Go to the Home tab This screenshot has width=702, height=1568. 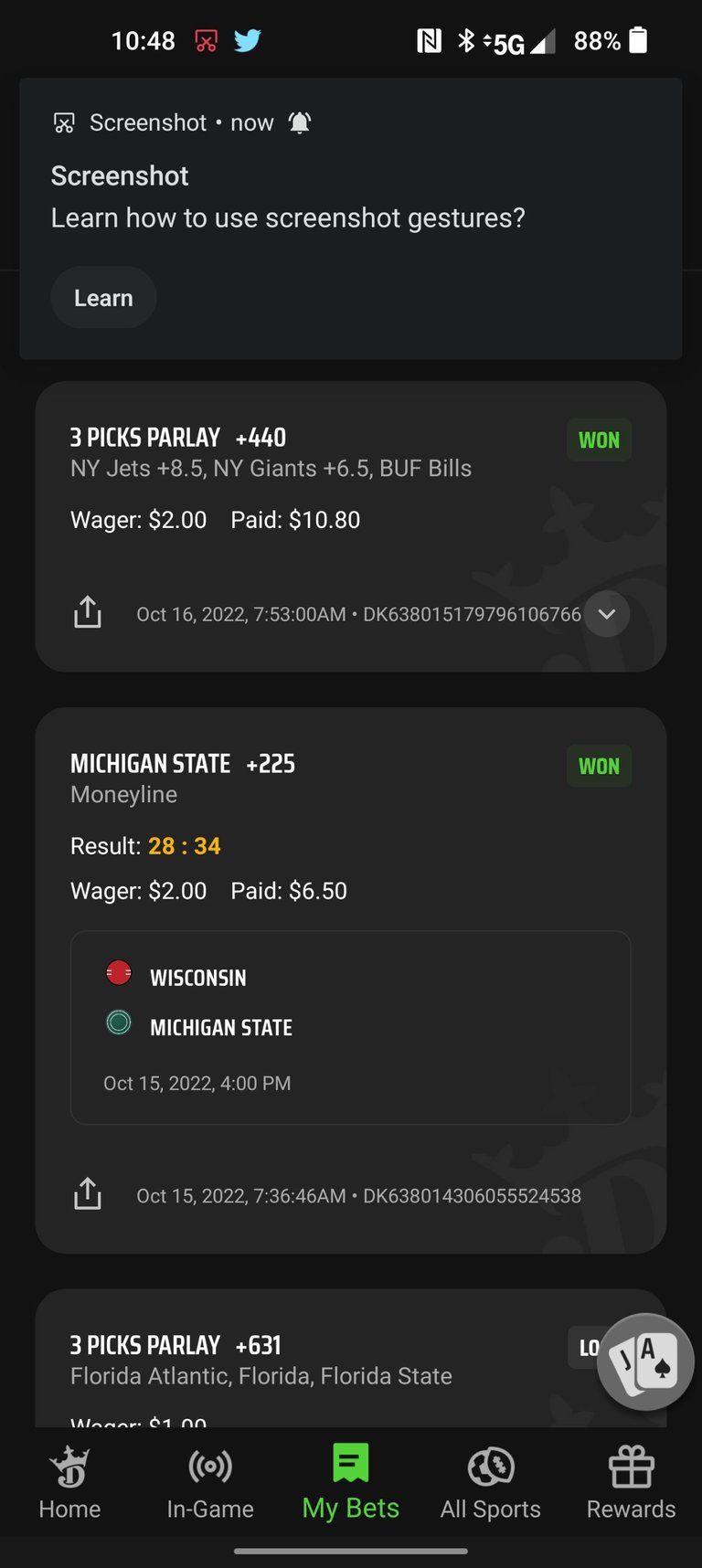coord(69,1482)
